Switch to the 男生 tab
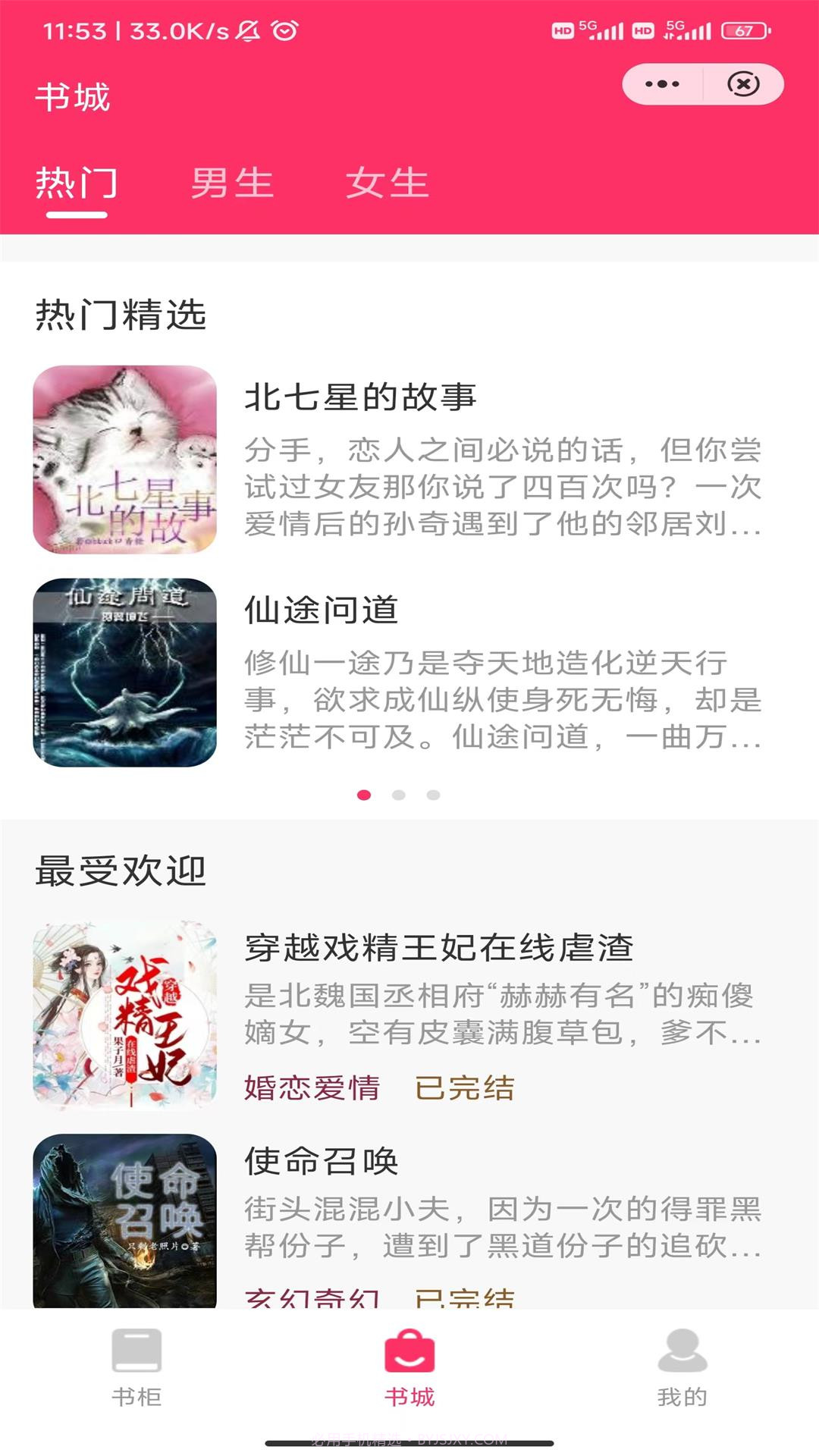 point(232,182)
